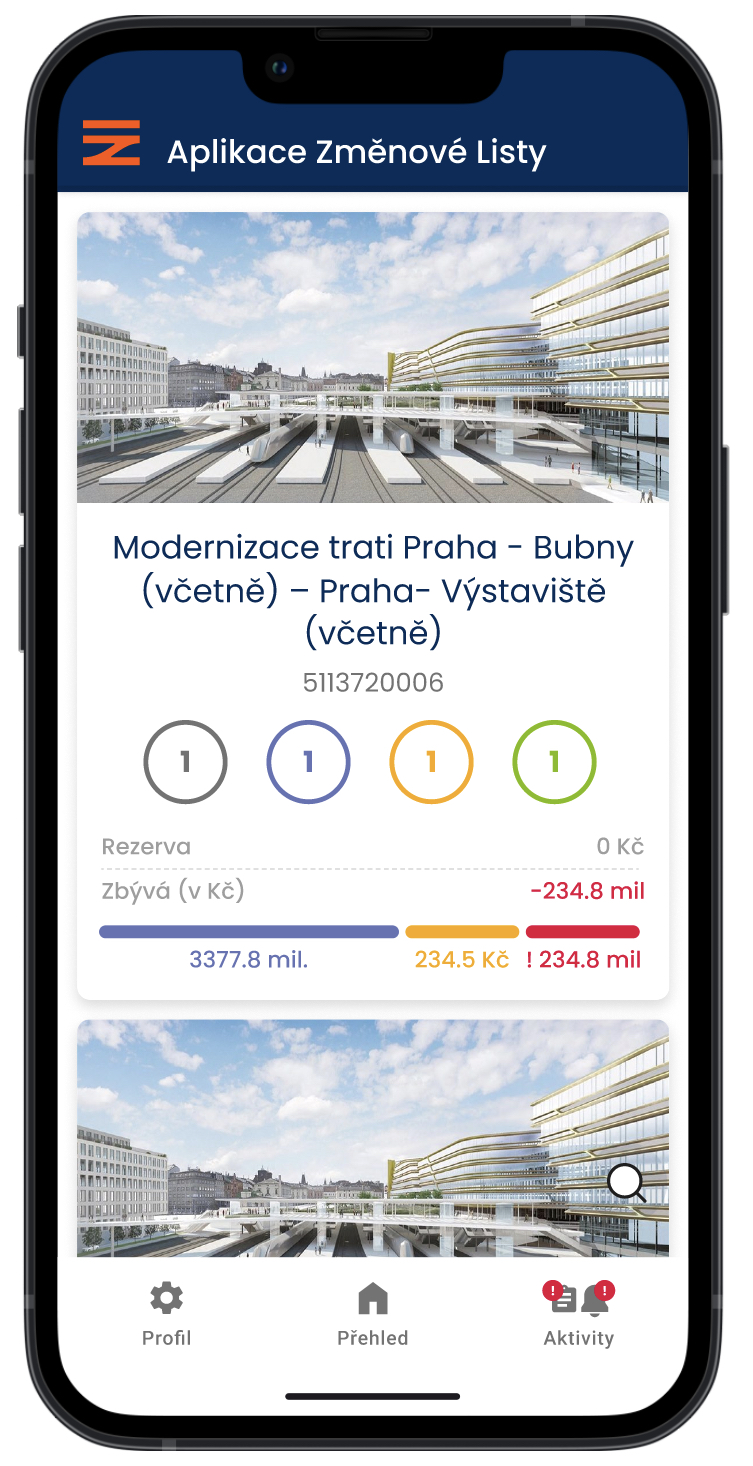Open the Modernizace trati Praha - Bubny project card
This screenshot has height=1466, width=753.
coord(372,590)
